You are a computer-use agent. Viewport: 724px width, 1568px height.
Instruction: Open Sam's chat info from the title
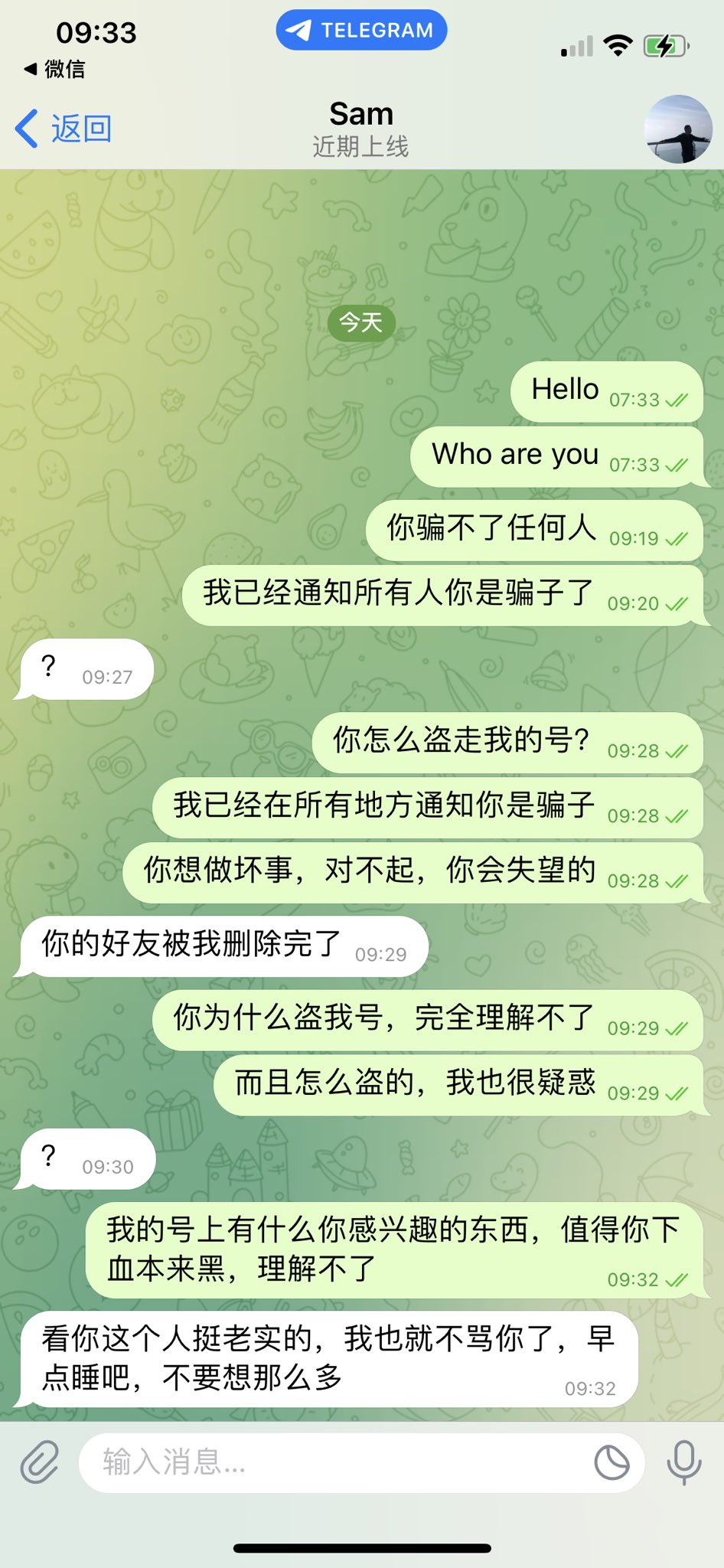(x=361, y=129)
